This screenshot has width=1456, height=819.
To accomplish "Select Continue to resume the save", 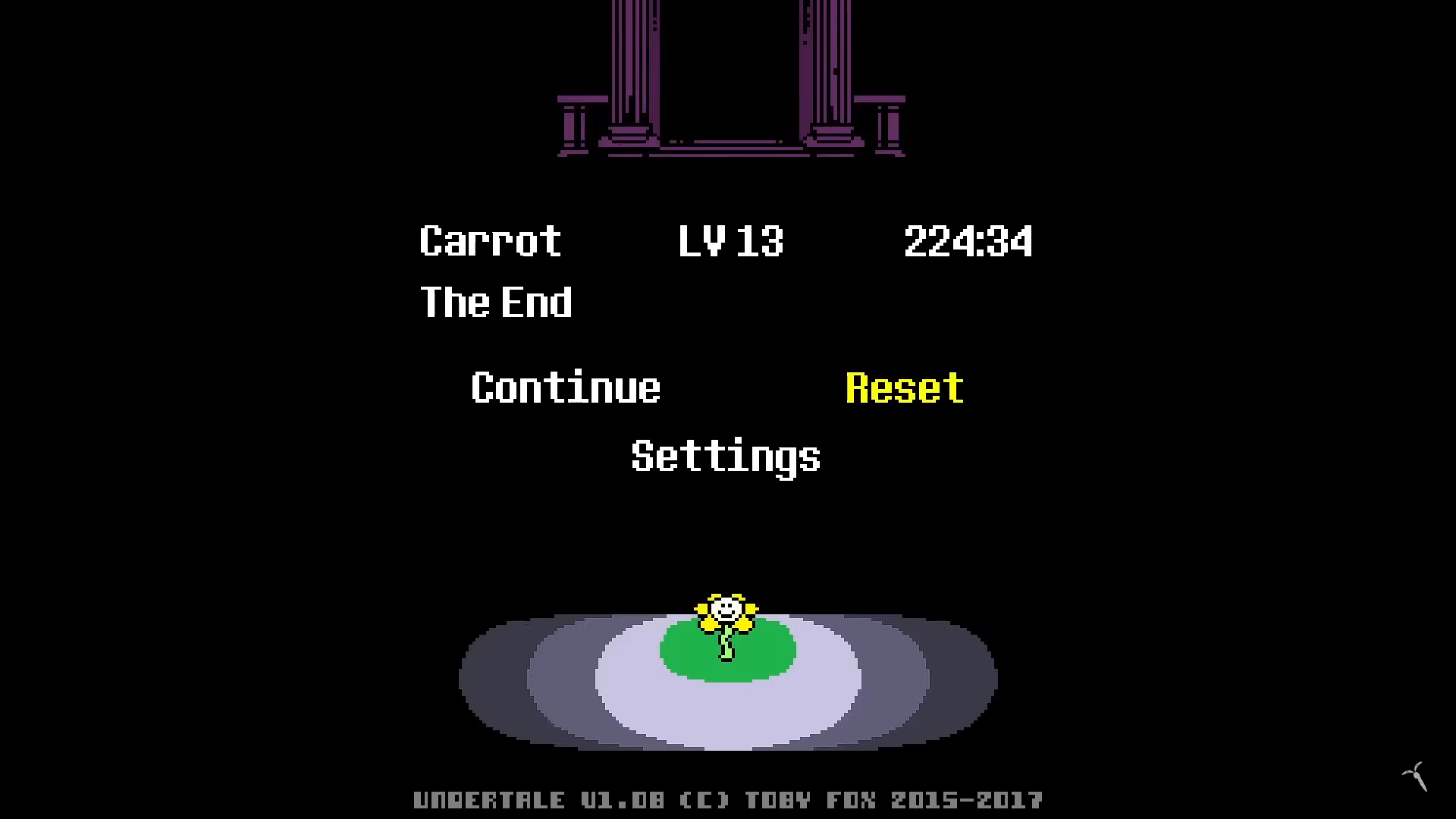I will tap(566, 388).
